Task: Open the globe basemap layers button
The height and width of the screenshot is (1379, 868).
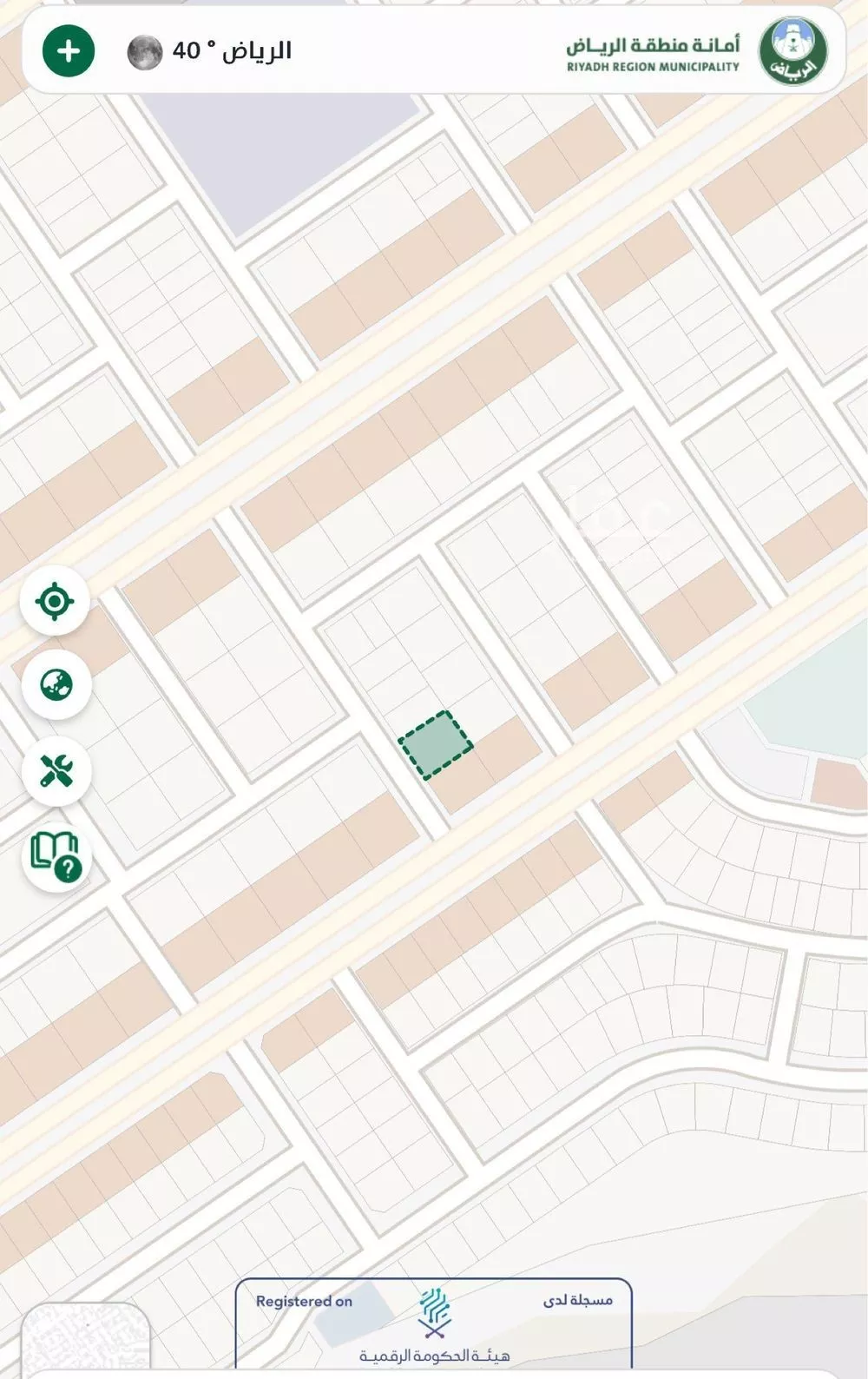Action: tap(56, 684)
